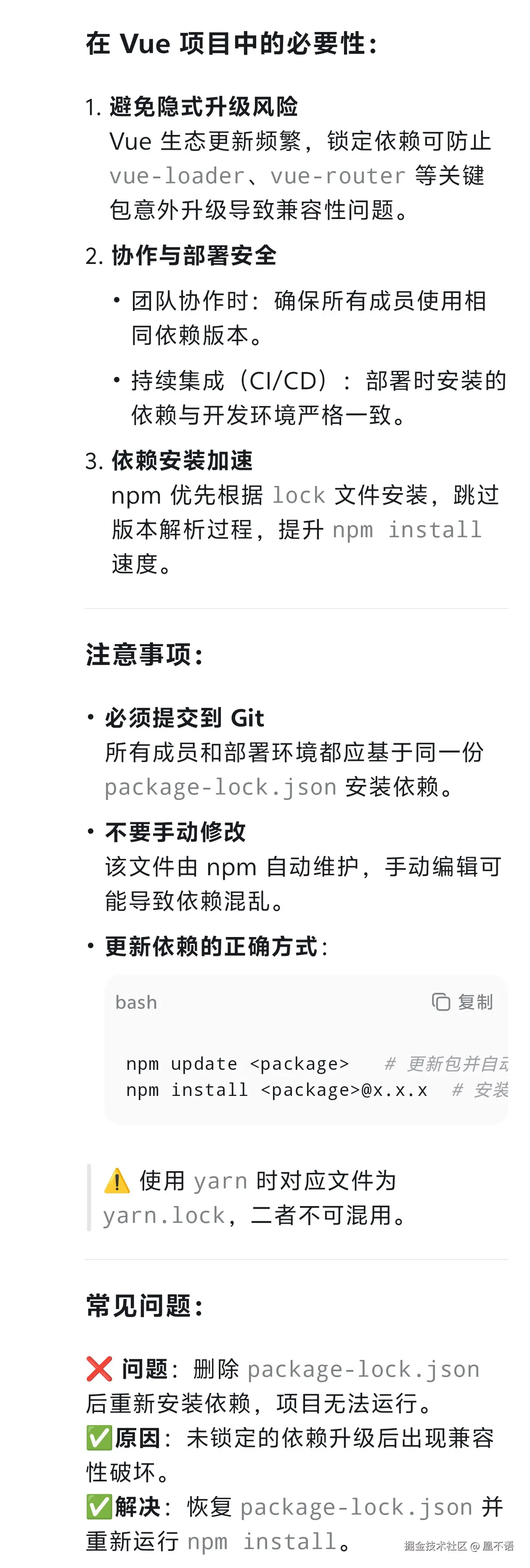Copy the bash code block

(x=462, y=1001)
